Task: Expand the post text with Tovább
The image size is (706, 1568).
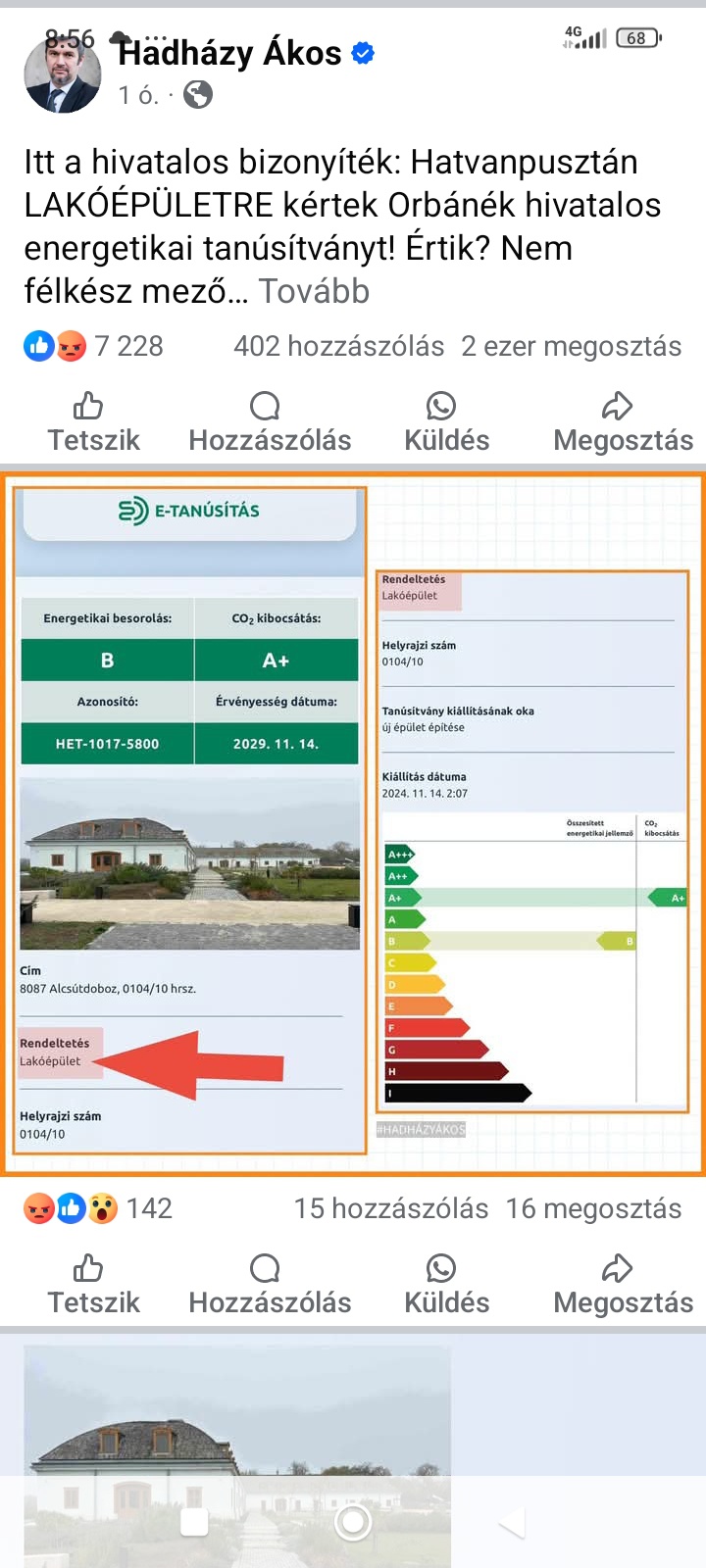Action: pos(314,291)
